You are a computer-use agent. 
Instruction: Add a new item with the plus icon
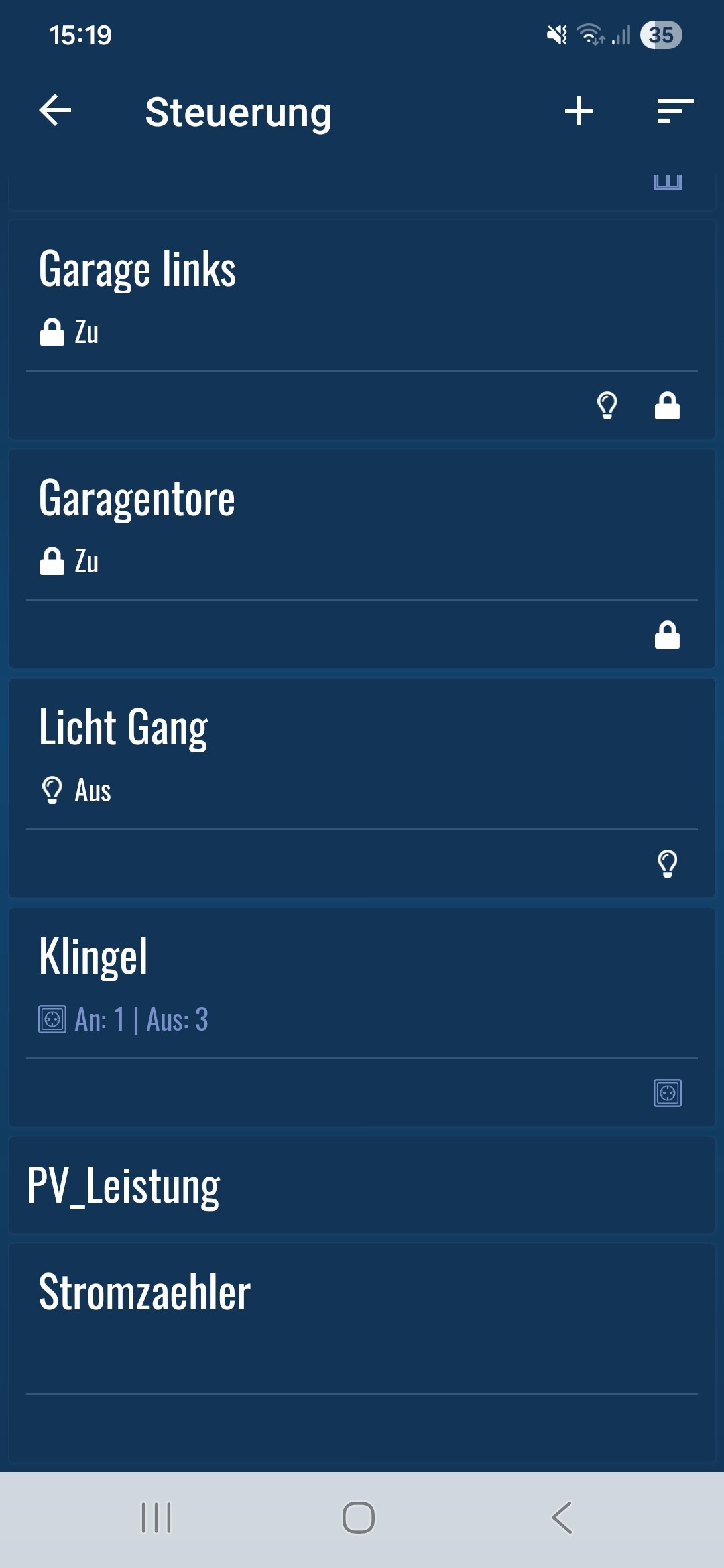pyautogui.click(x=579, y=111)
